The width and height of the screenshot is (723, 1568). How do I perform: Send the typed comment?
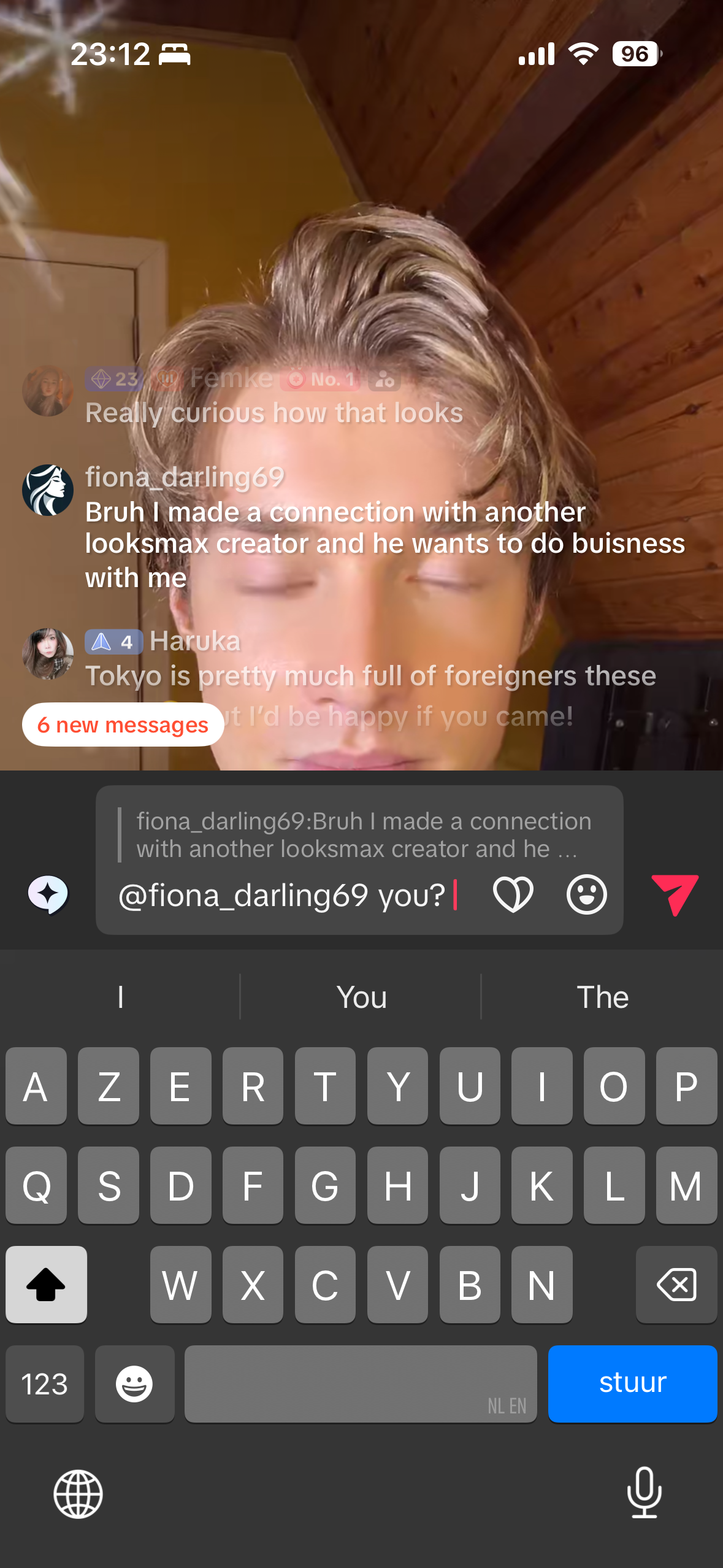[x=675, y=894]
